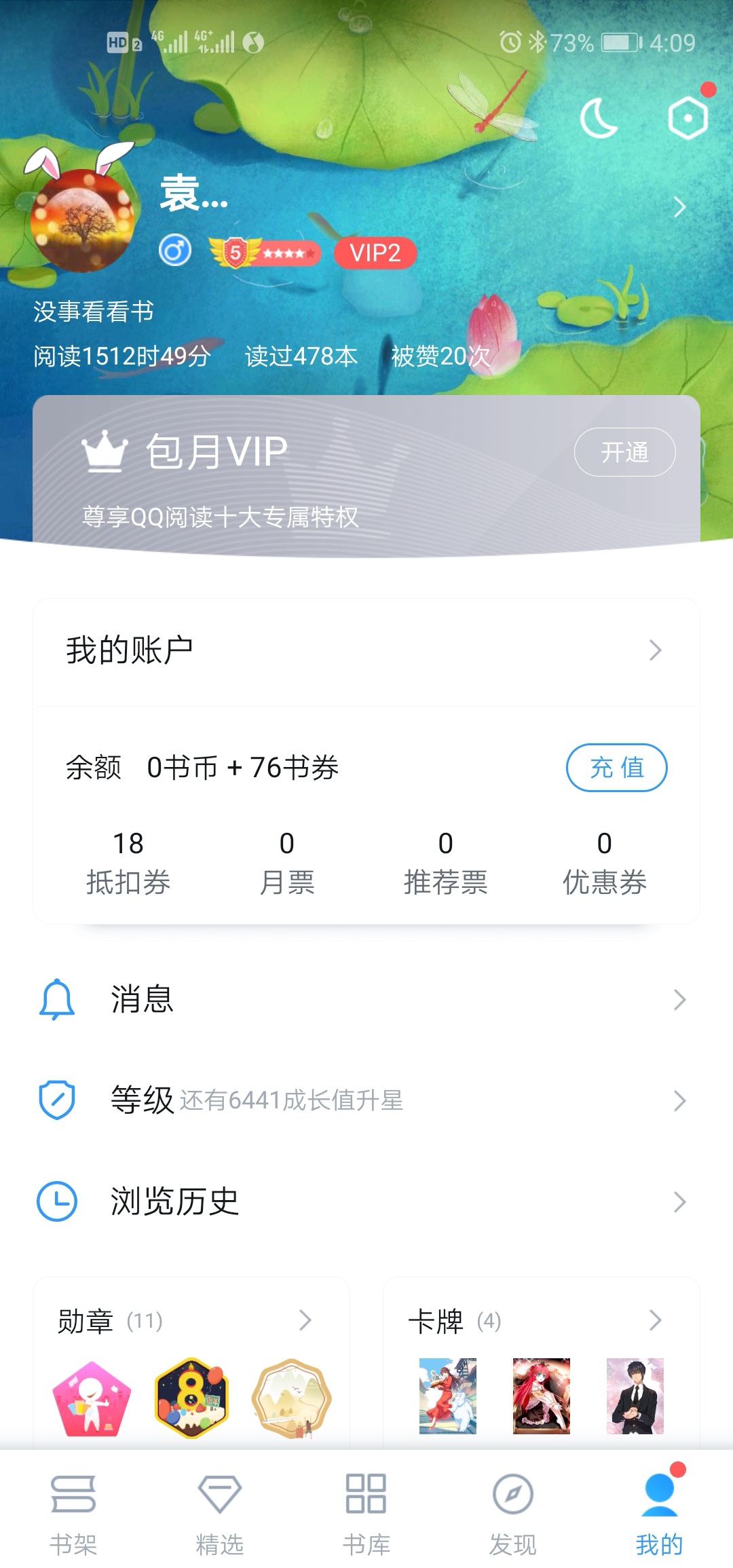
Task: Open the 等级 level page
Action: 366,1100
